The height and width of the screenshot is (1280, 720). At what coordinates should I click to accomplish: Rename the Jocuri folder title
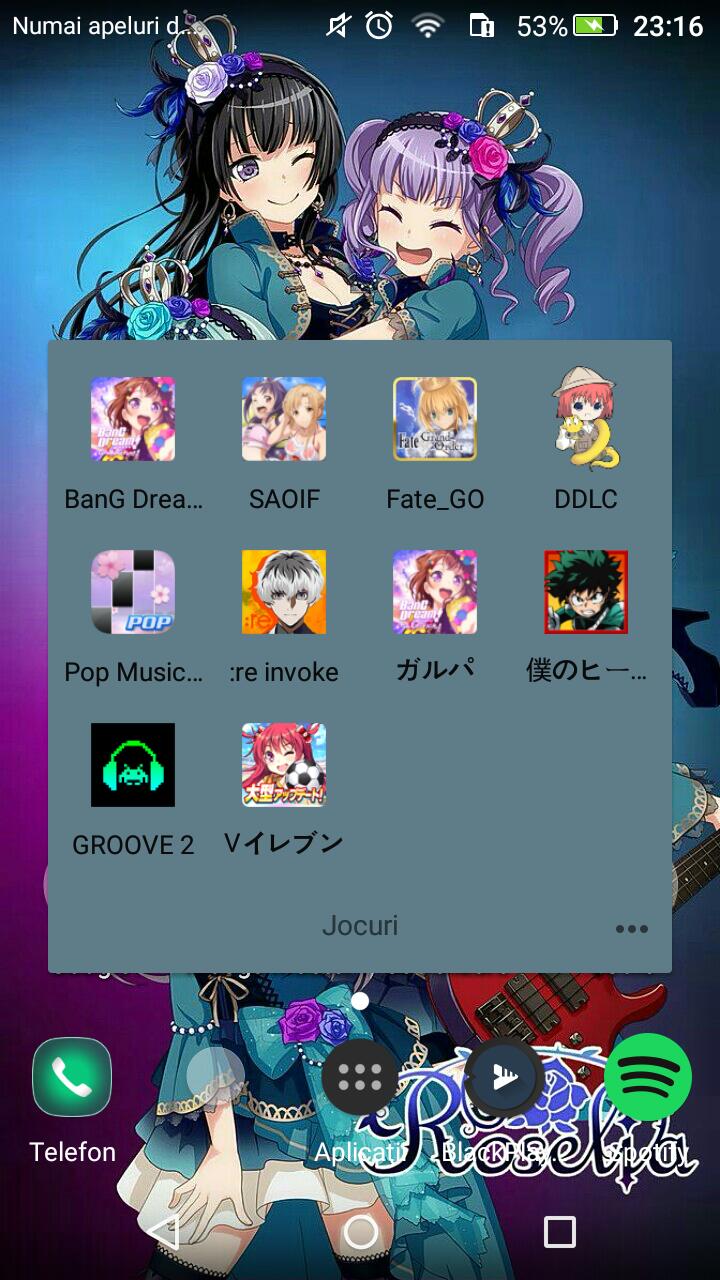[360, 926]
